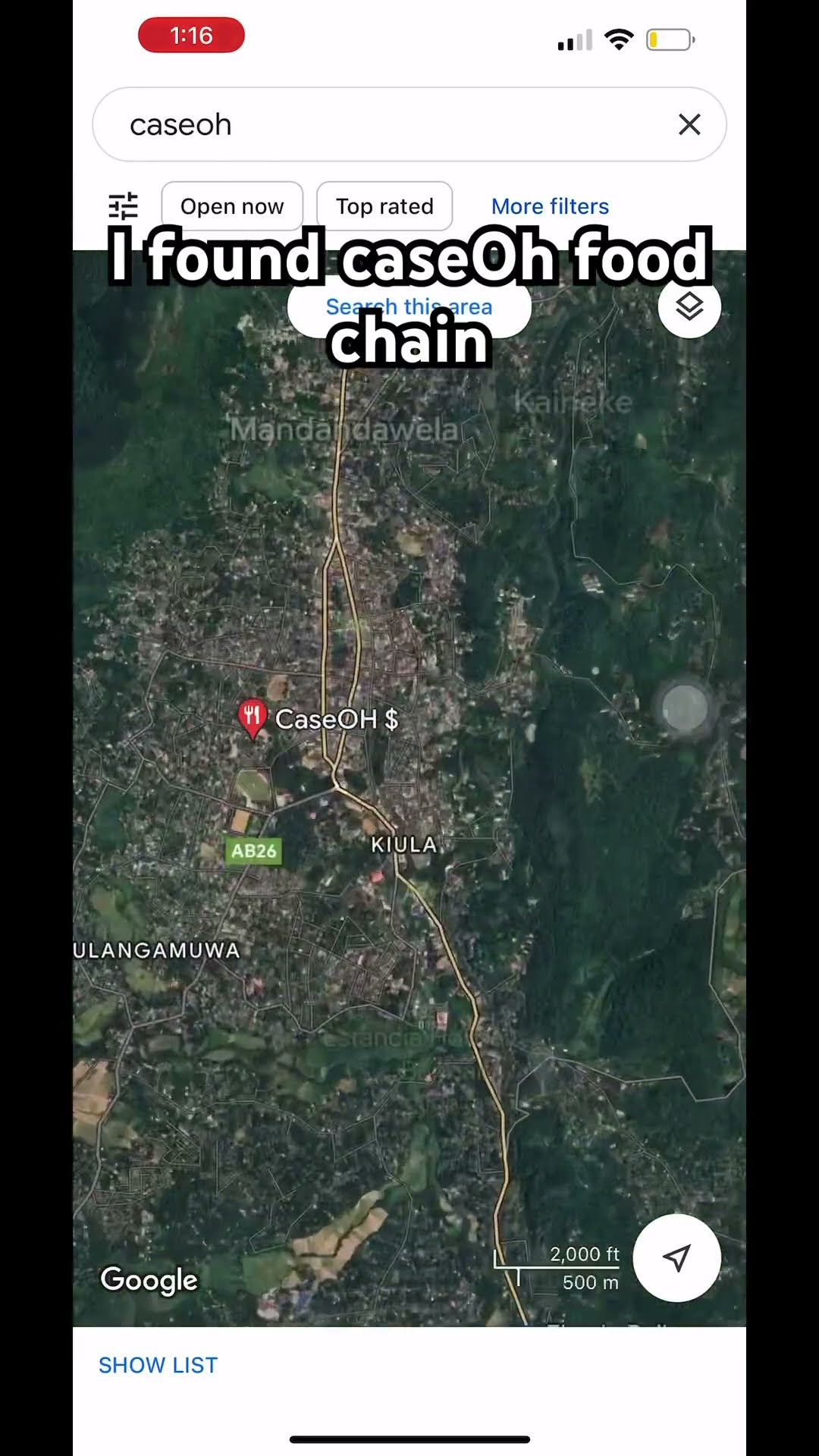The height and width of the screenshot is (1456, 819).
Task: Open the CaseOH restaurant pin
Action: pyautogui.click(x=252, y=717)
